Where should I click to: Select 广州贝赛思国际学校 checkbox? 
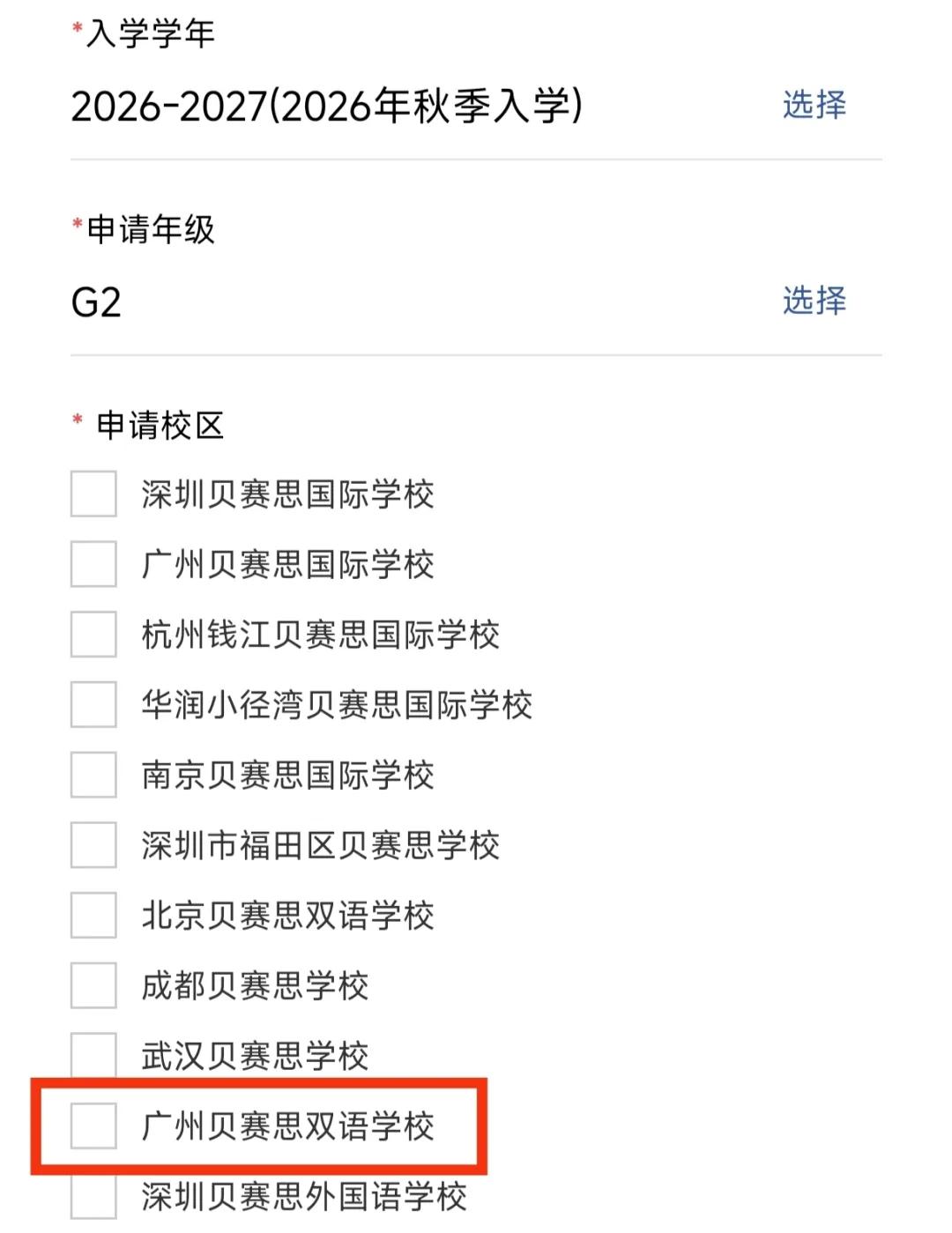pyautogui.click(x=93, y=564)
